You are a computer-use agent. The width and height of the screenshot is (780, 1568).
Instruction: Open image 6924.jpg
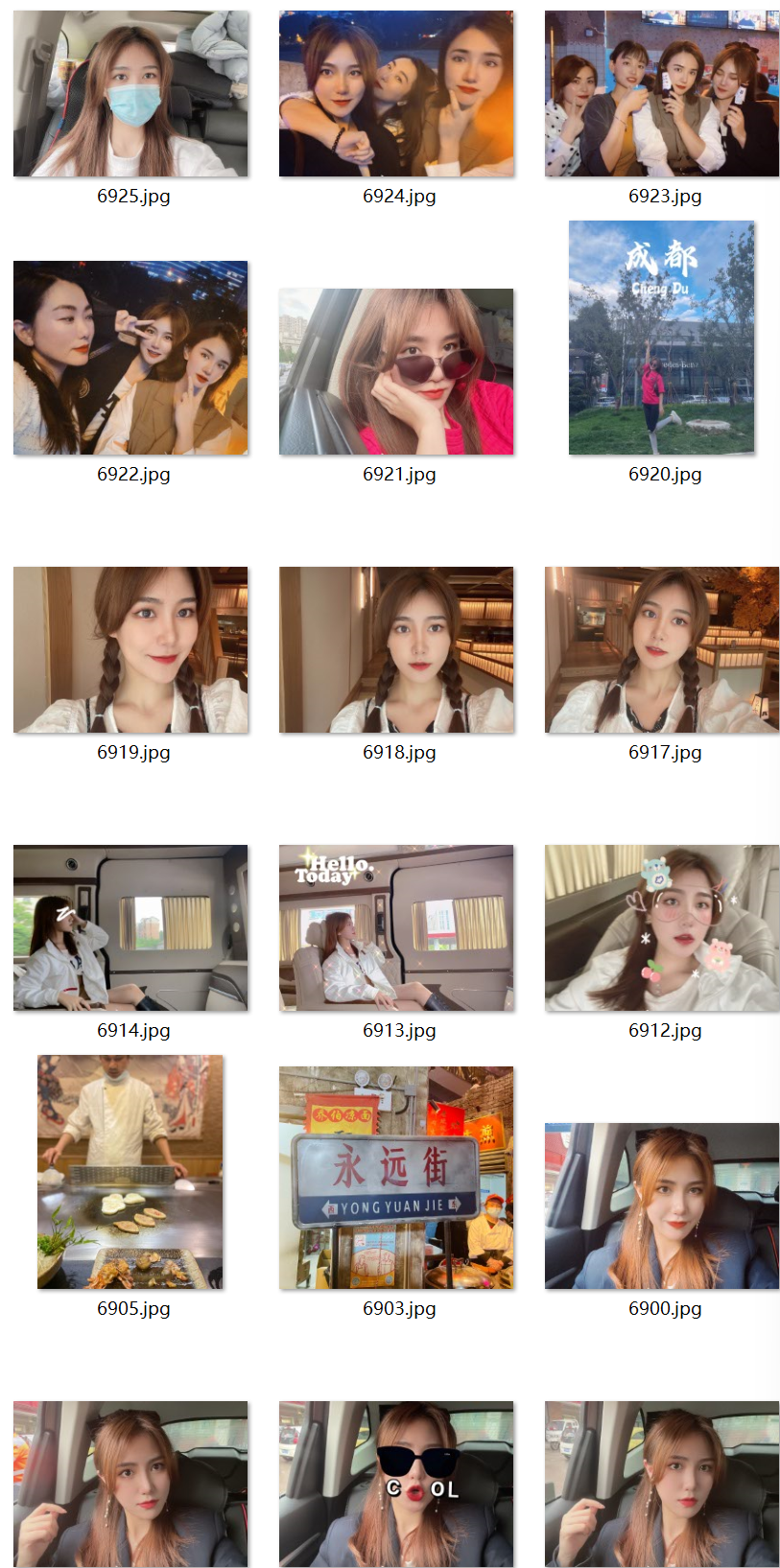click(x=396, y=94)
